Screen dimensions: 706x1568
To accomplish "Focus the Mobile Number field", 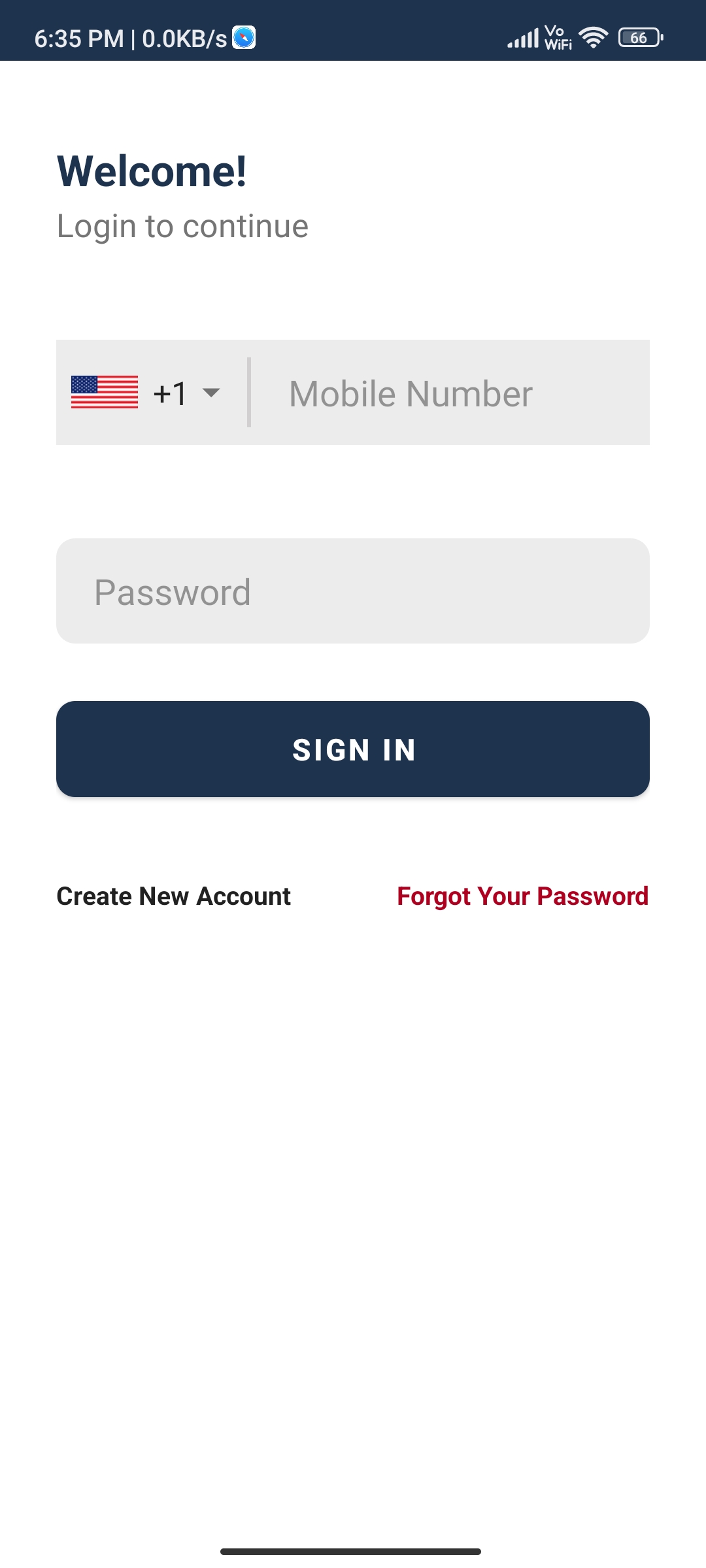I will 450,393.
